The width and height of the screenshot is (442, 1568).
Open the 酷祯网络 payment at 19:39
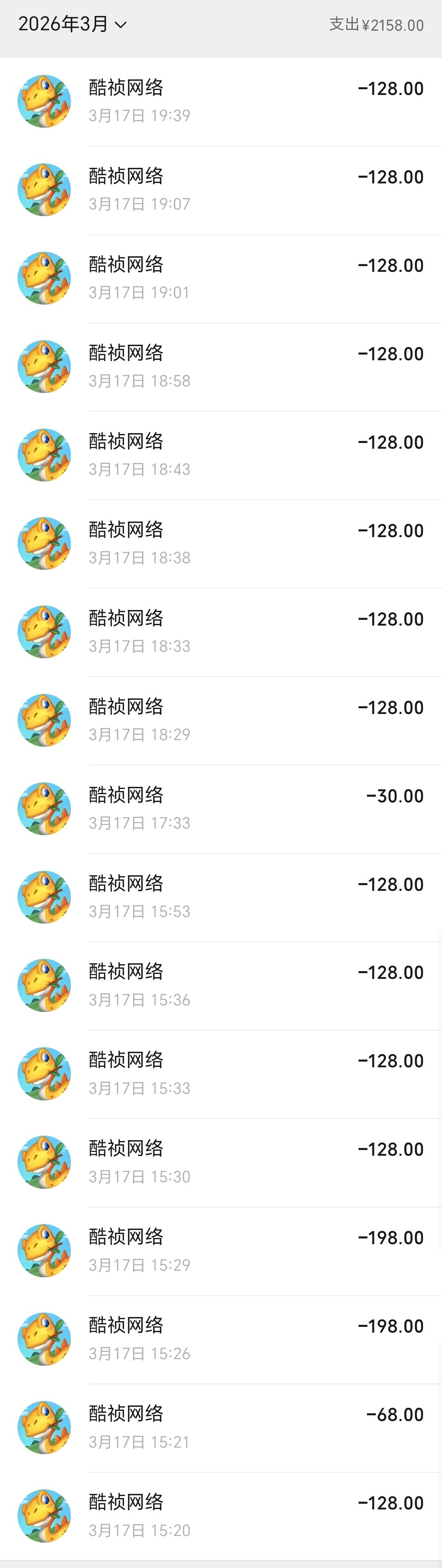click(x=221, y=102)
